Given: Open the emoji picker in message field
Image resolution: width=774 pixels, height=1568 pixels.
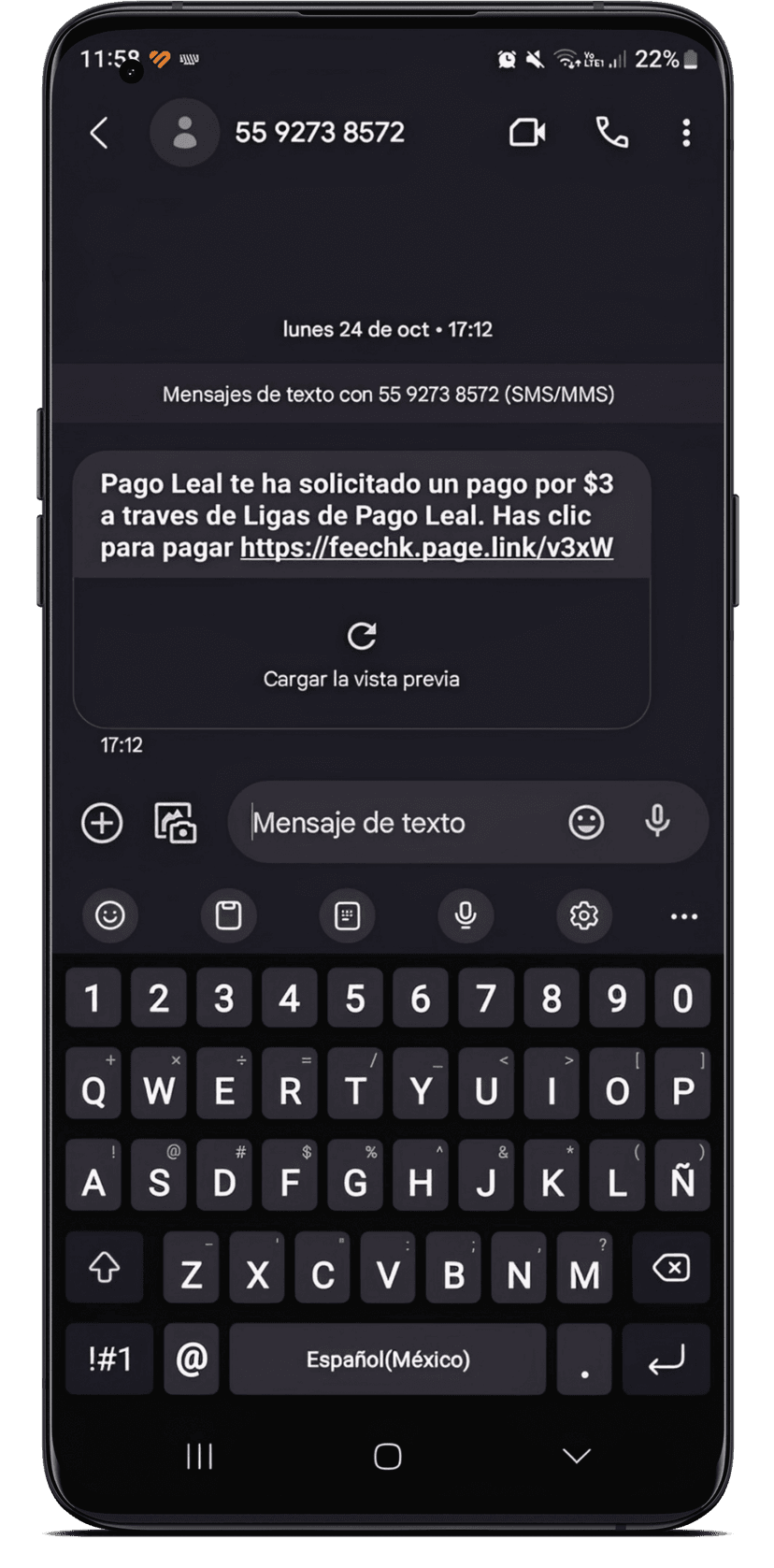Looking at the screenshot, I should pos(586,823).
